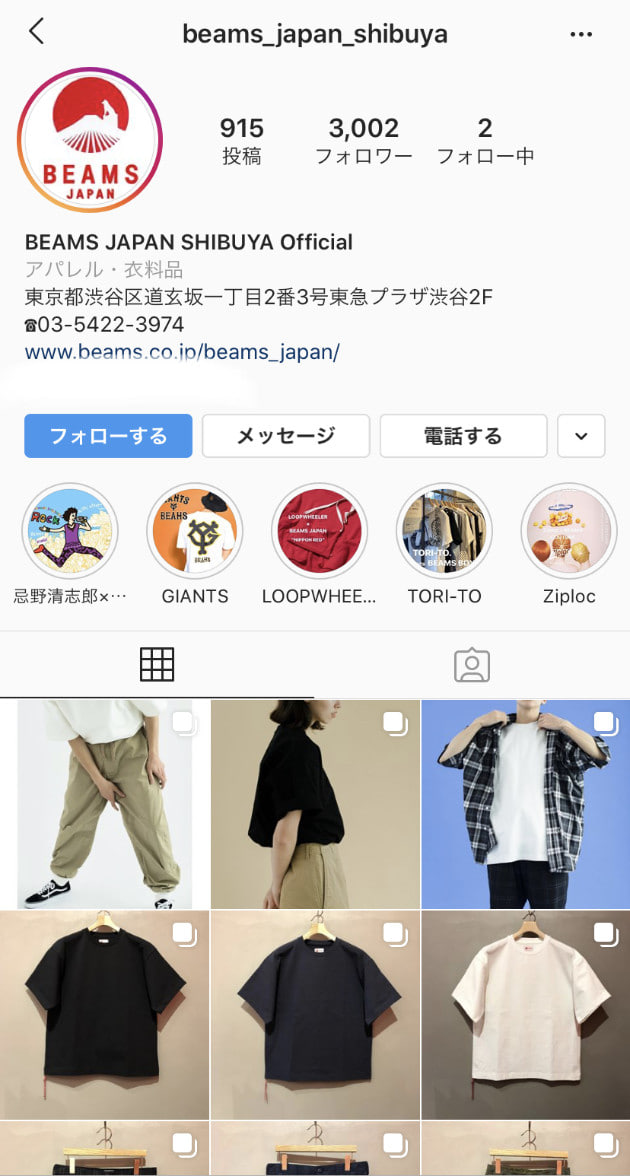Switch to the tagged photos tab

point(472,665)
